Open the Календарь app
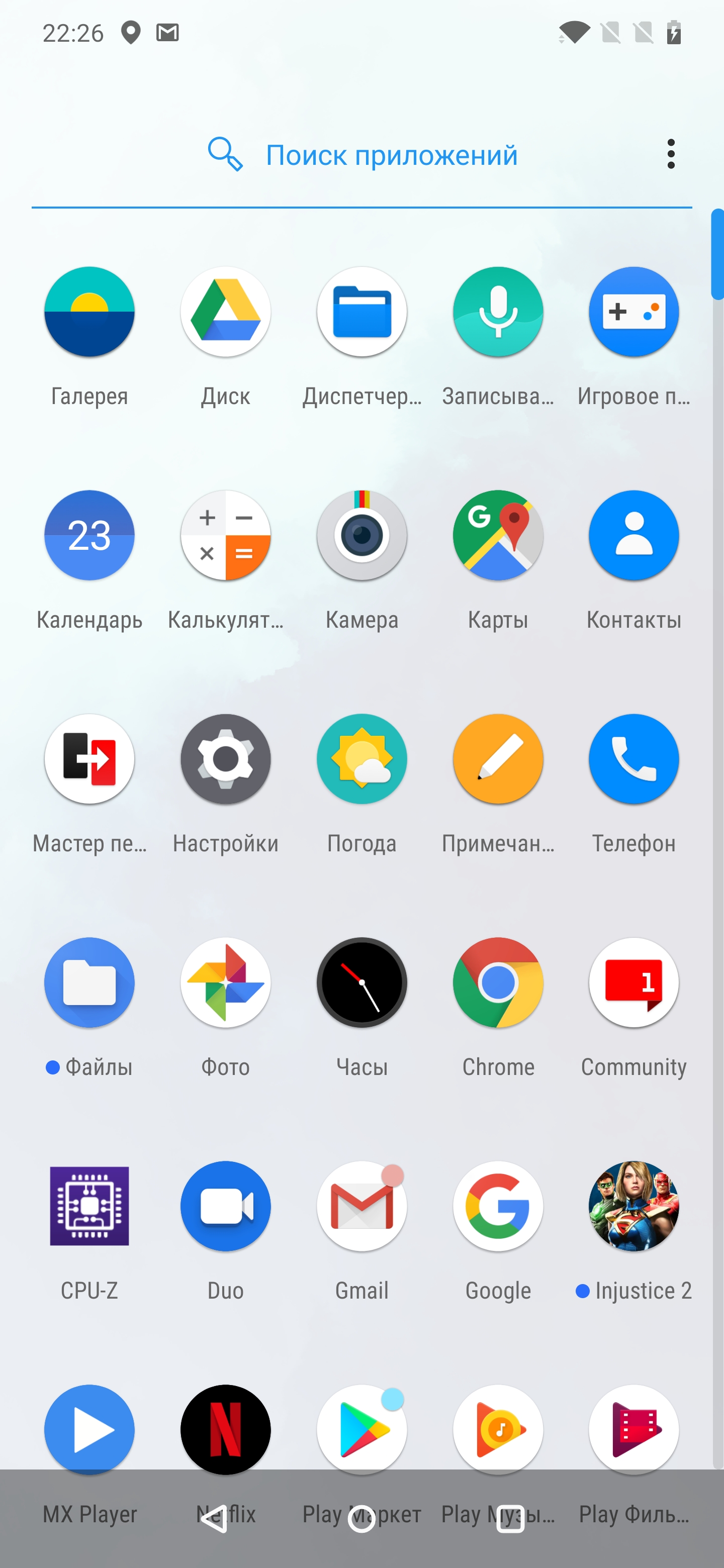The image size is (724, 1568). click(x=89, y=535)
